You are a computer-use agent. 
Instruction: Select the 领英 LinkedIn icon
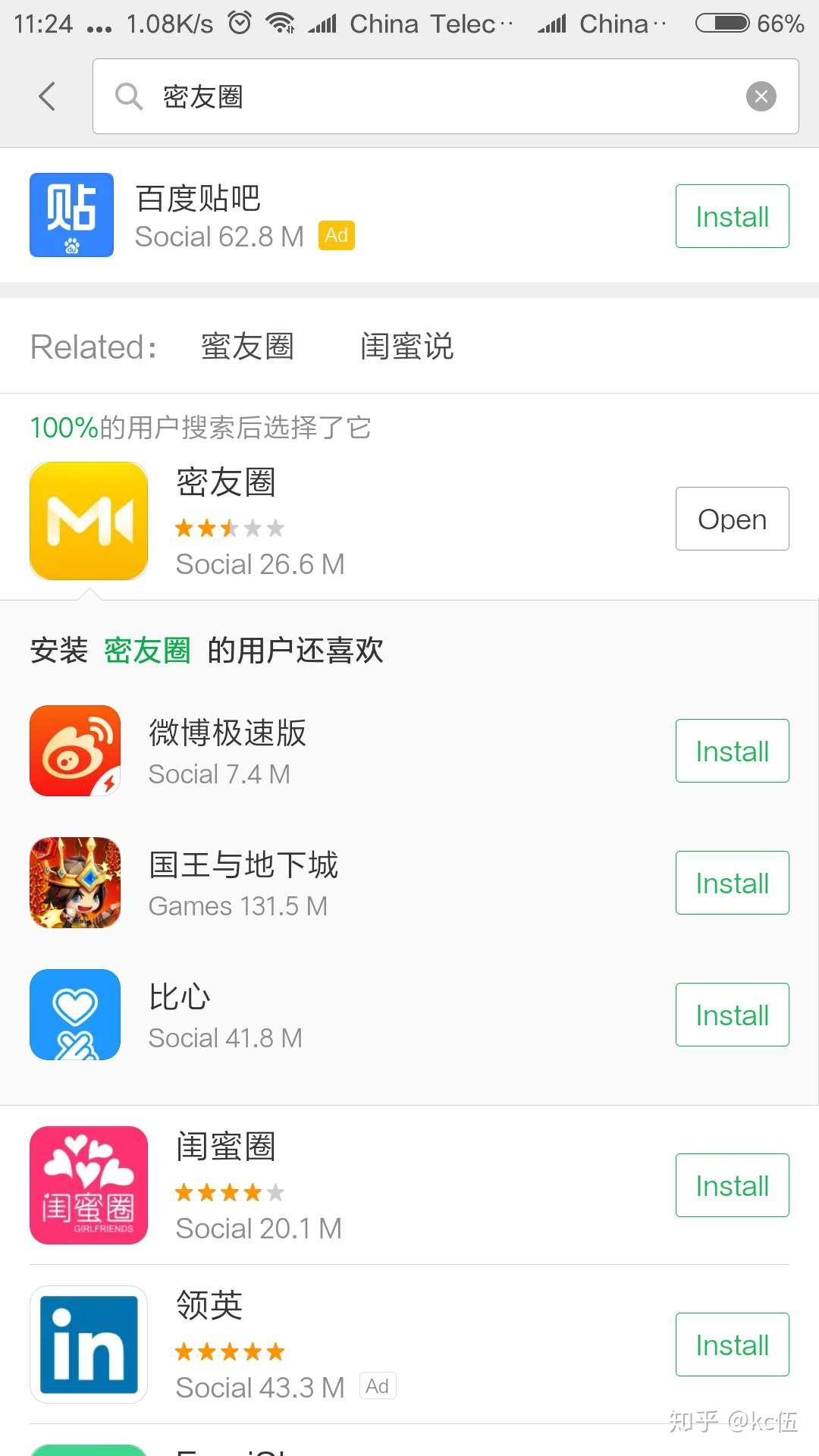(x=87, y=1345)
